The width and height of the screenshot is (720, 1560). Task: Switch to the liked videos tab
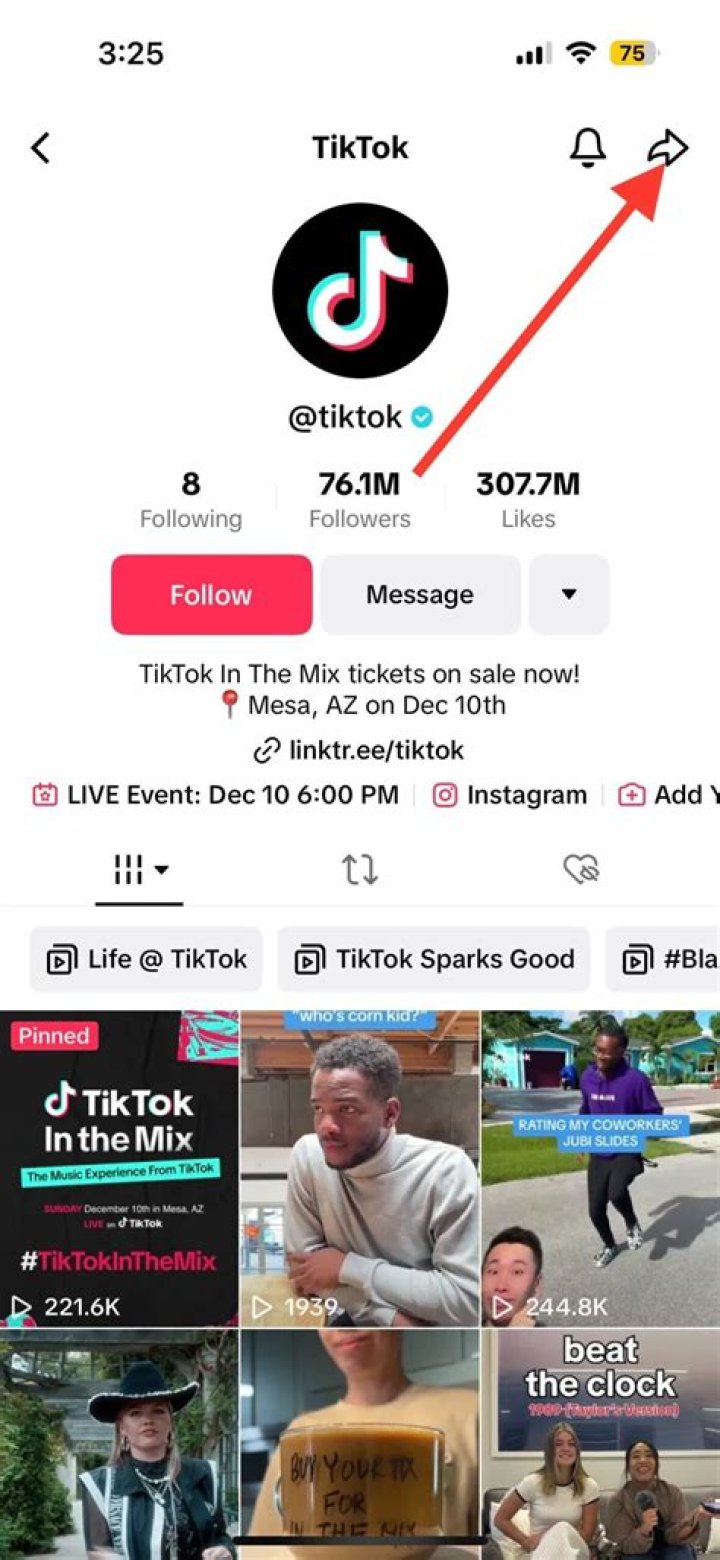point(581,870)
